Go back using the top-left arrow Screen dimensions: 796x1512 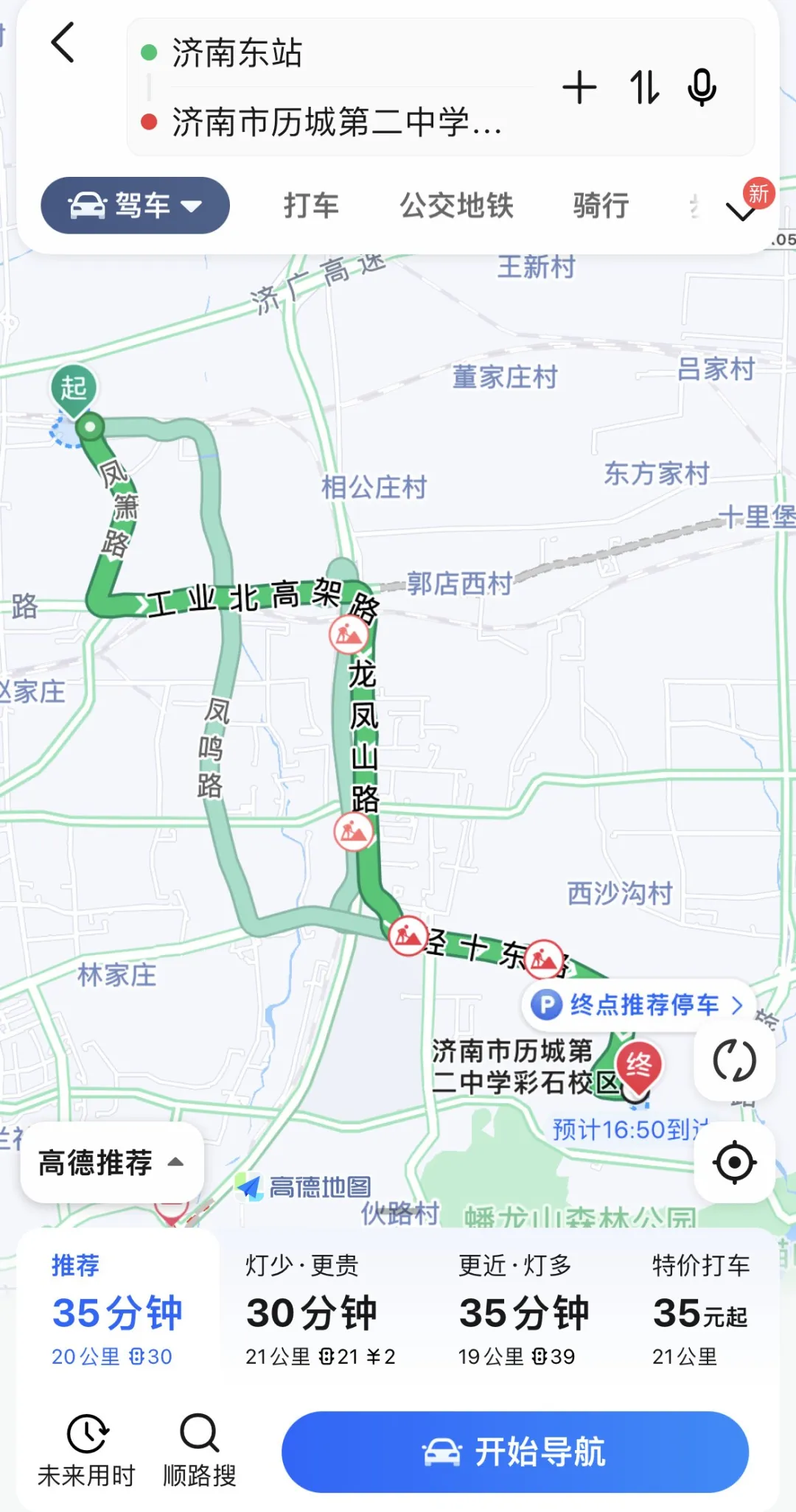(63, 42)
